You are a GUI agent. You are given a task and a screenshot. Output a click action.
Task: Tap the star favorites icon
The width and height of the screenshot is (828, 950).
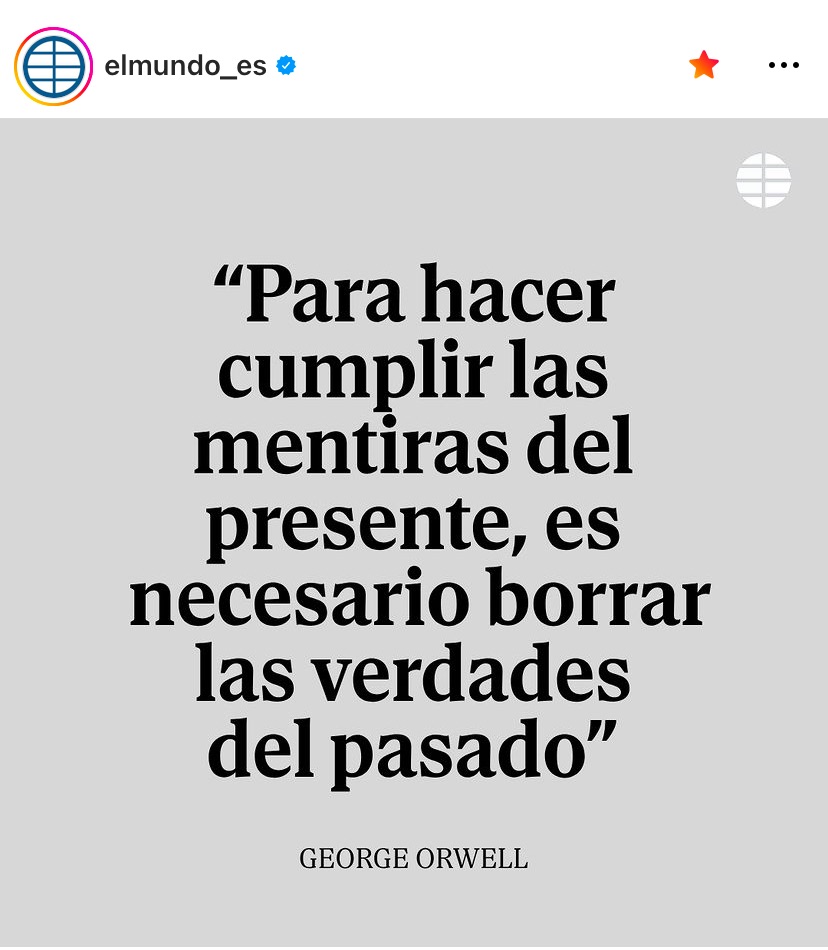click(704, 66)
